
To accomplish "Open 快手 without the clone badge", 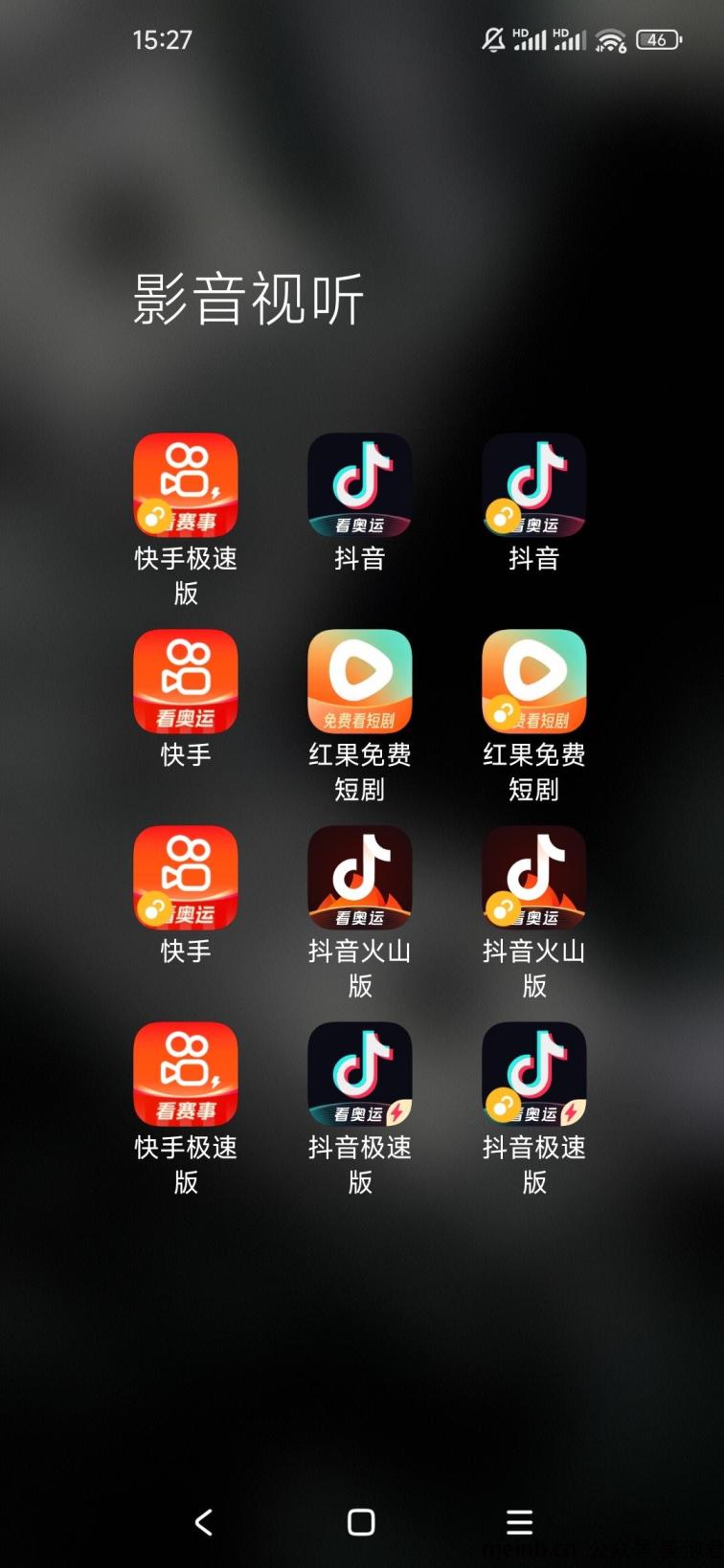I will pos(186,682).
